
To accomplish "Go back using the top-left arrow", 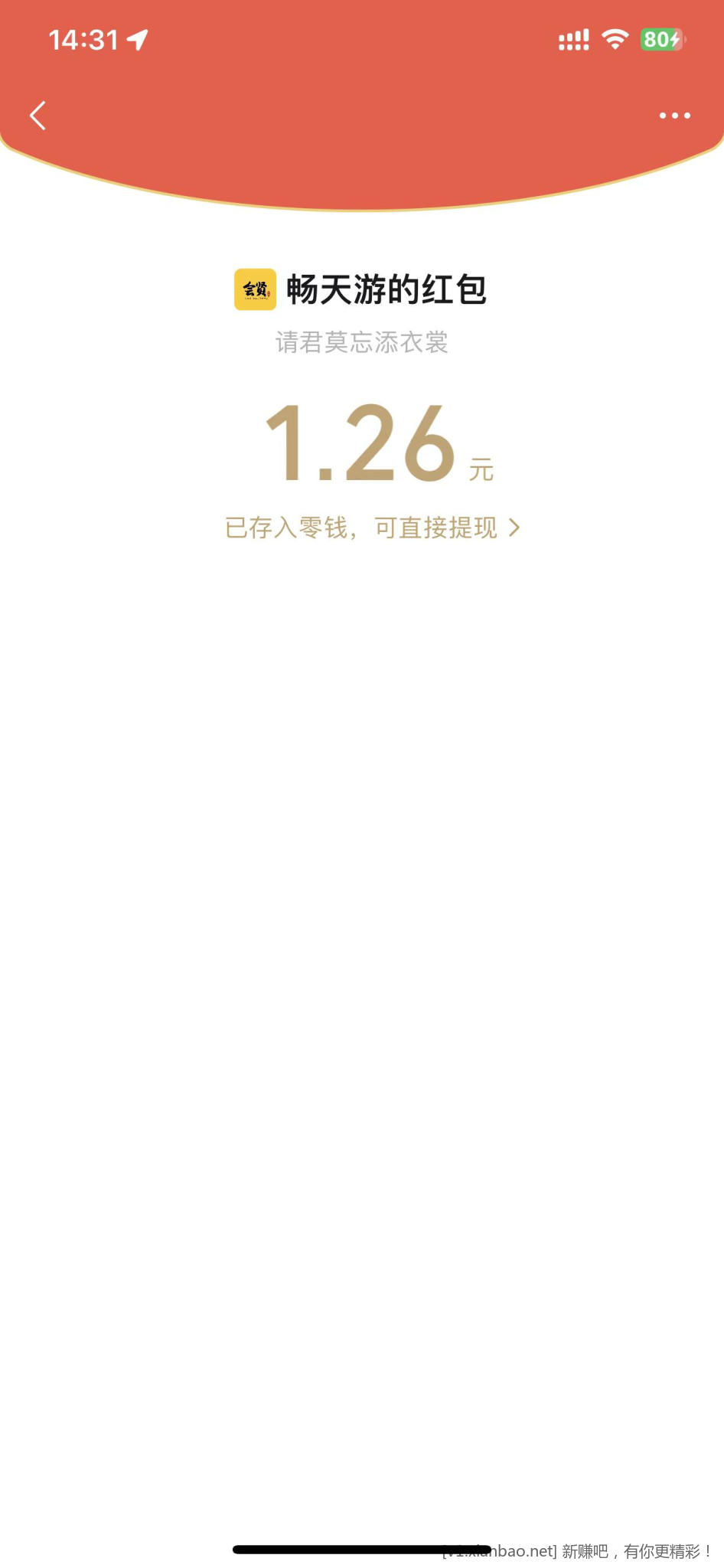I will pyautogui.click(x=38, y=116).
